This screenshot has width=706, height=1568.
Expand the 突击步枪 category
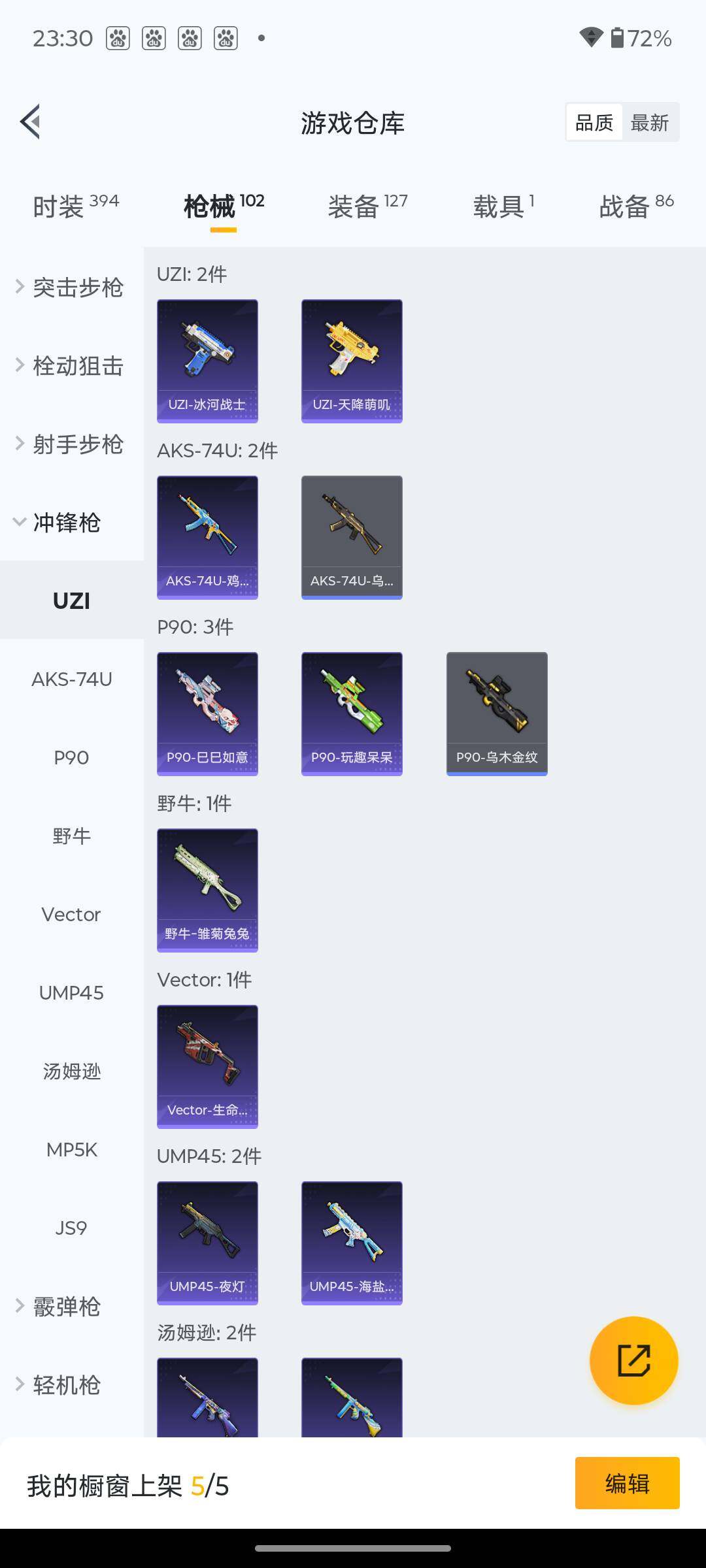point(72,287)
